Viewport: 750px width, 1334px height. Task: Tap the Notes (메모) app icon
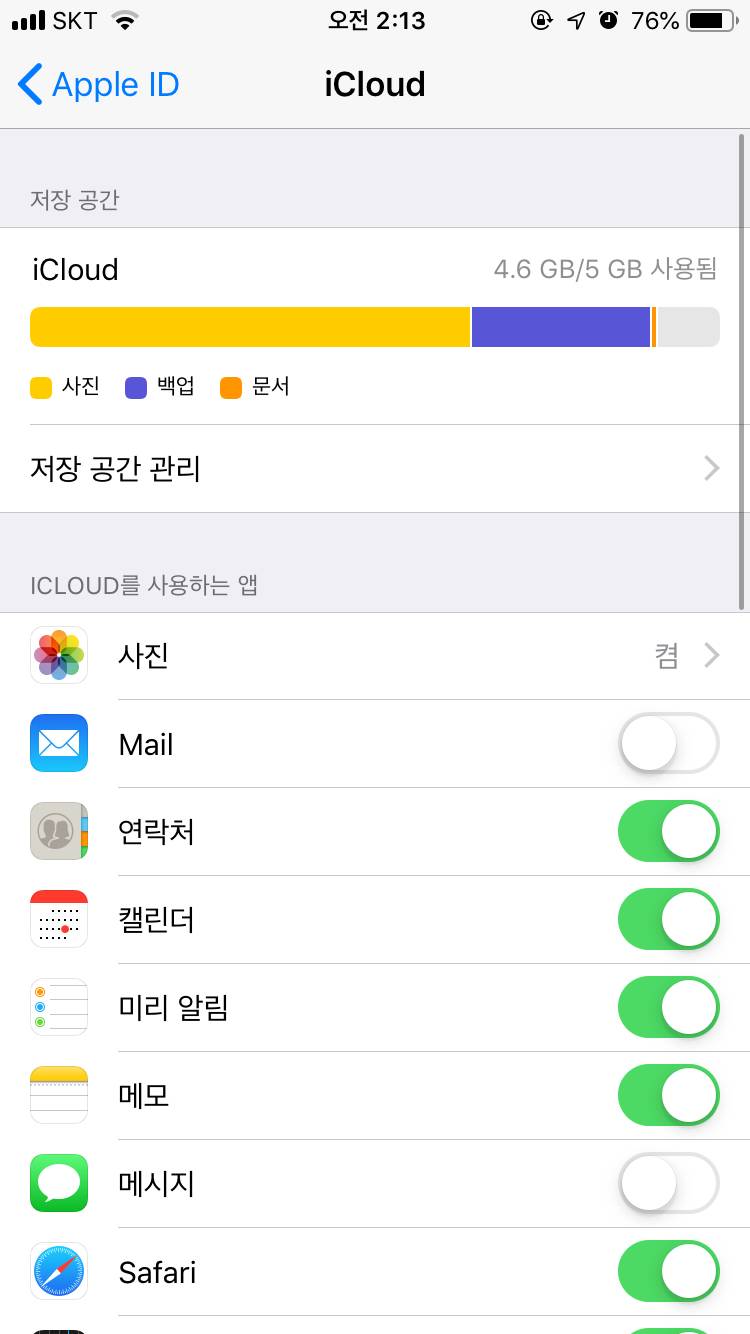(x=58, y=1095)
